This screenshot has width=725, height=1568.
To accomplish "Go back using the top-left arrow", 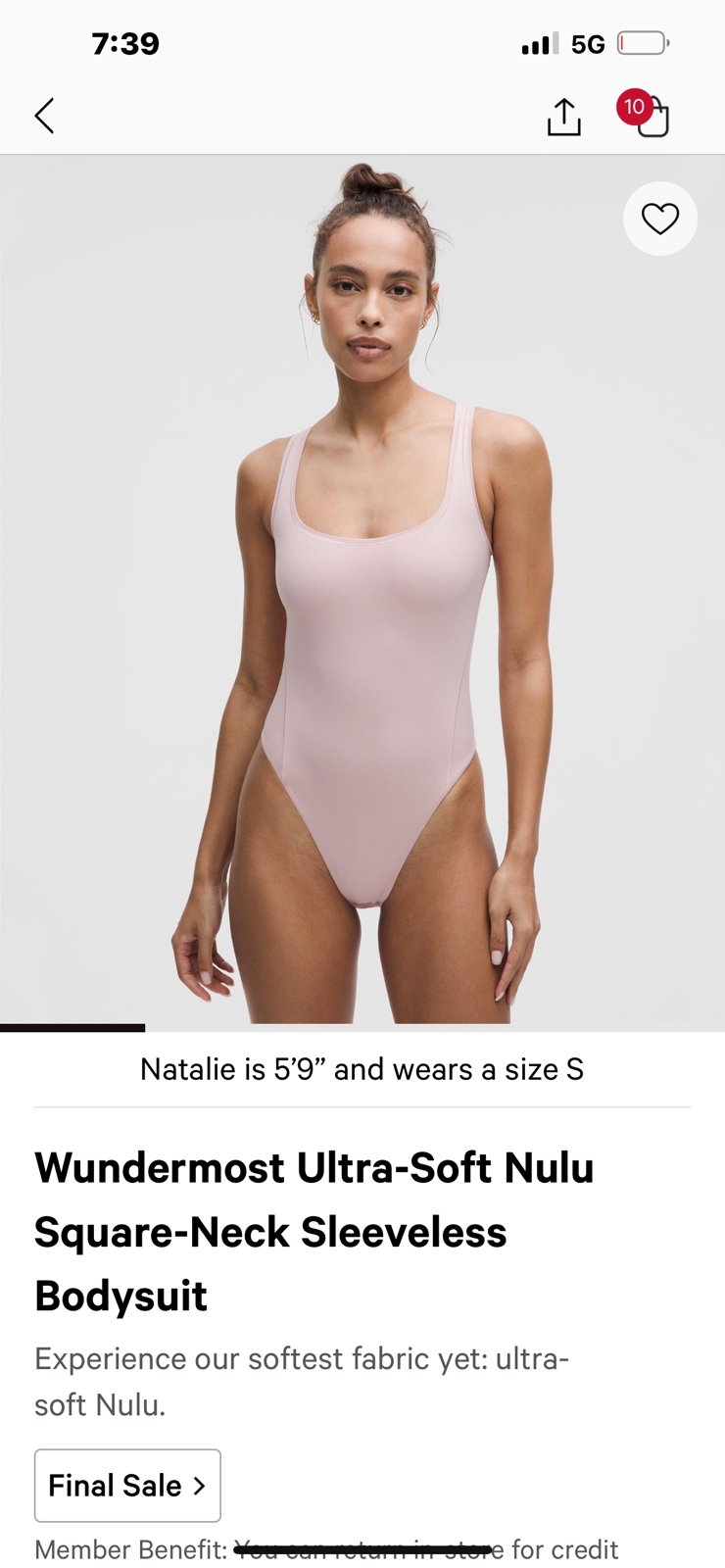I will click(x=44, y=116).
